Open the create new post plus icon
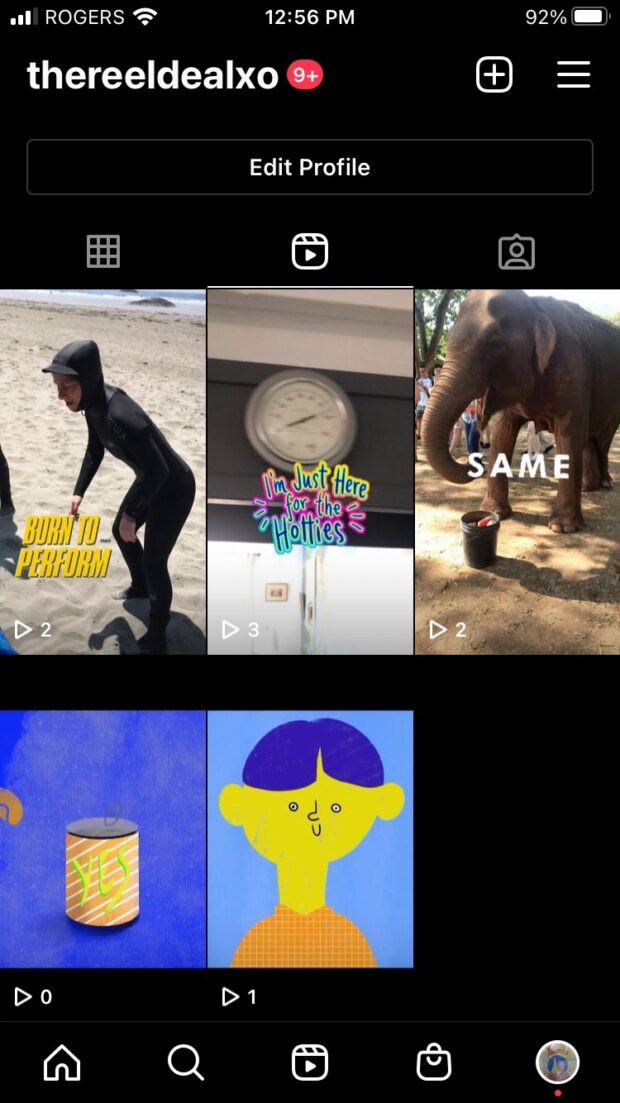This screenshot has width=620, height=1103. tap(494, 75)
